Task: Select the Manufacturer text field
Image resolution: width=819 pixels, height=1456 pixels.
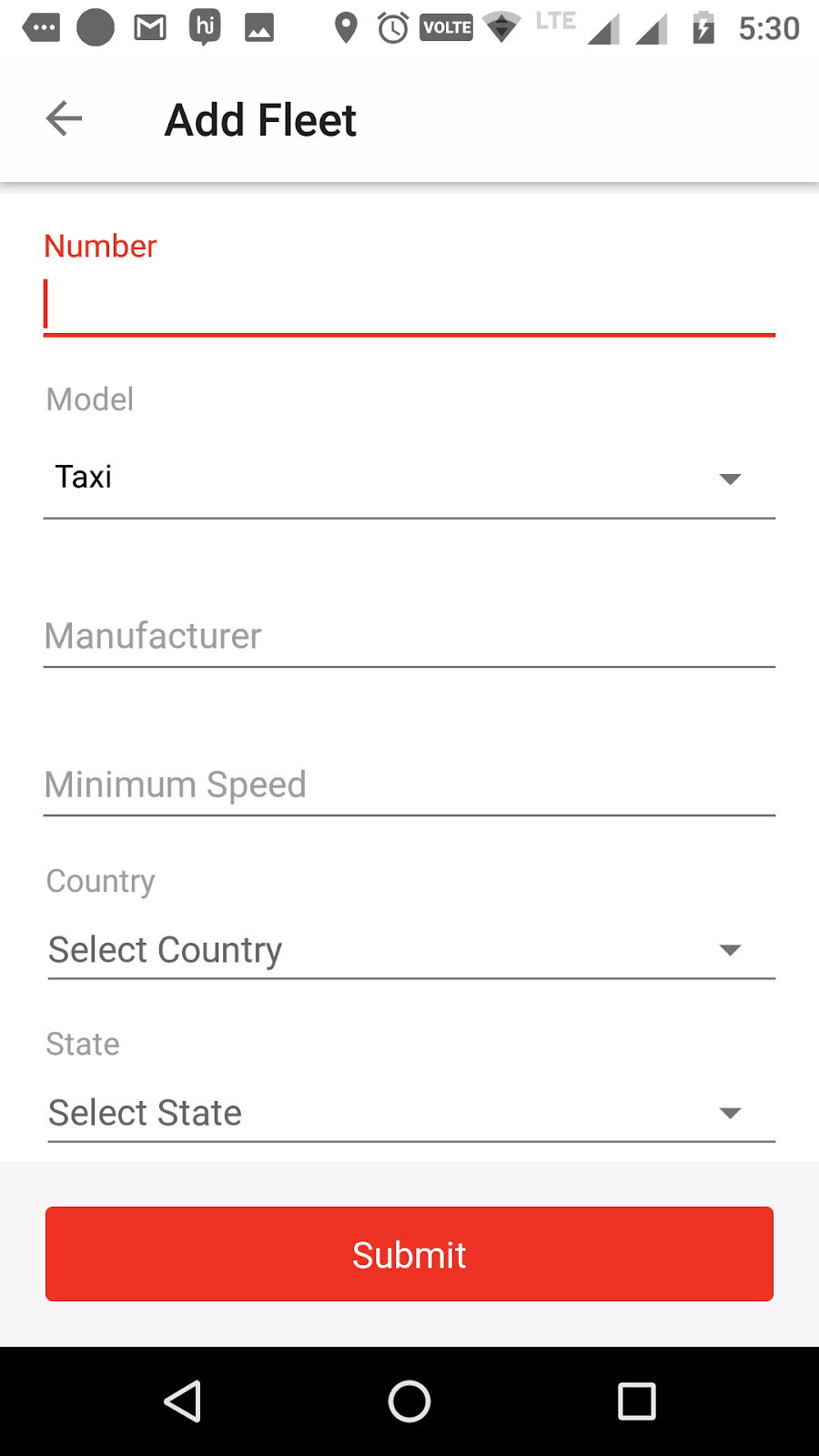Action: [409, 636]
